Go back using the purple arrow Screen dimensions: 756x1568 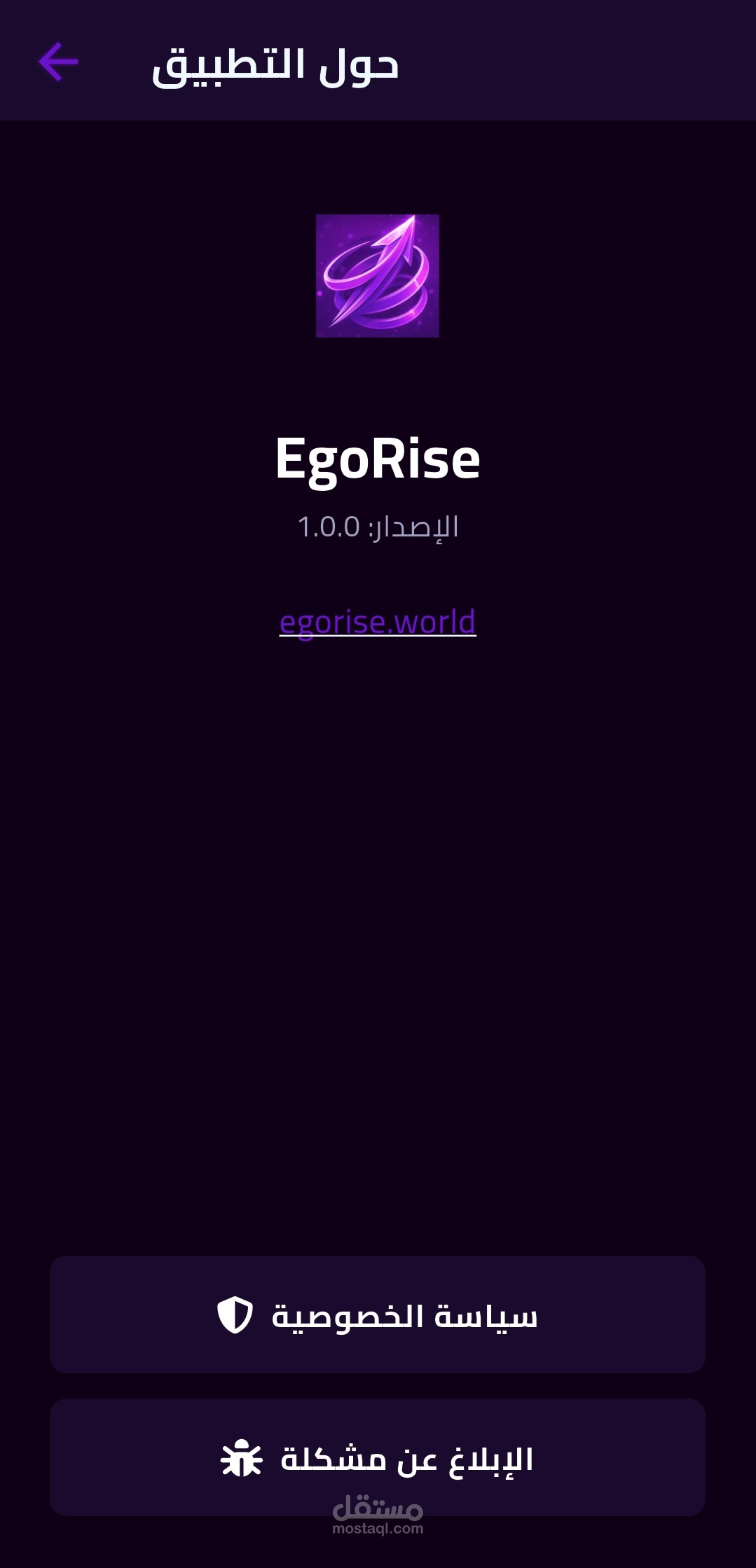59,62
